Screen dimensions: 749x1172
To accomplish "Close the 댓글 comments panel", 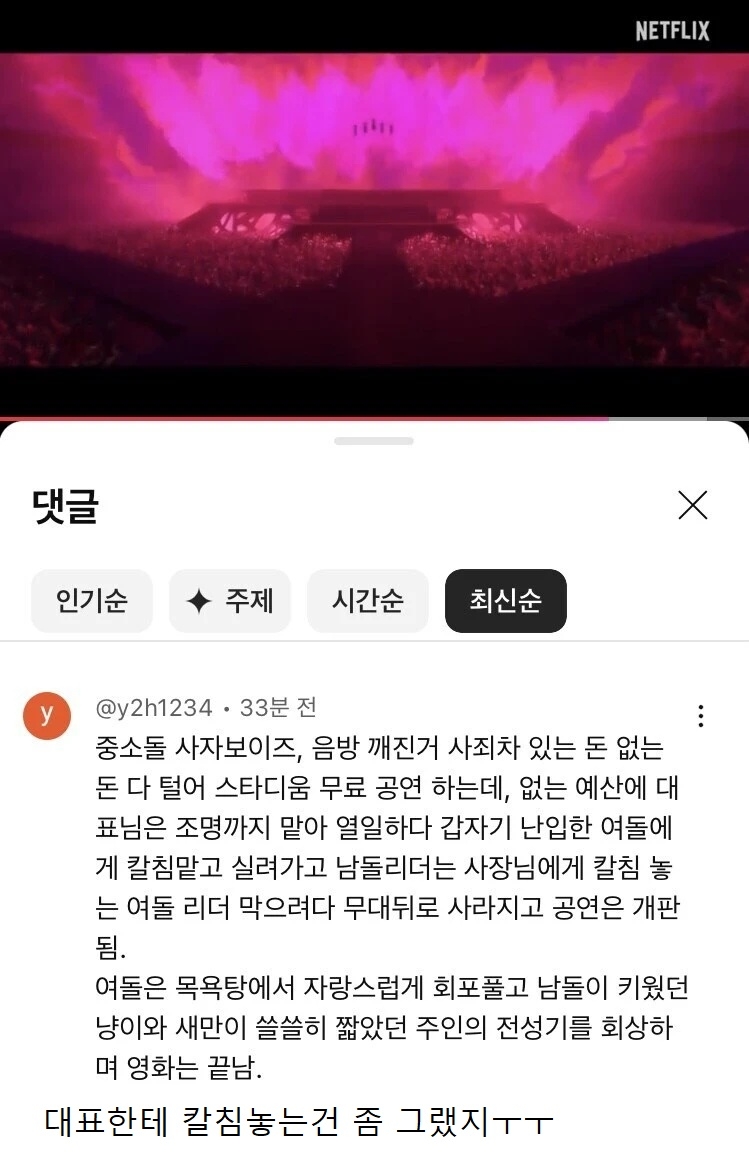I will (692, 505).
